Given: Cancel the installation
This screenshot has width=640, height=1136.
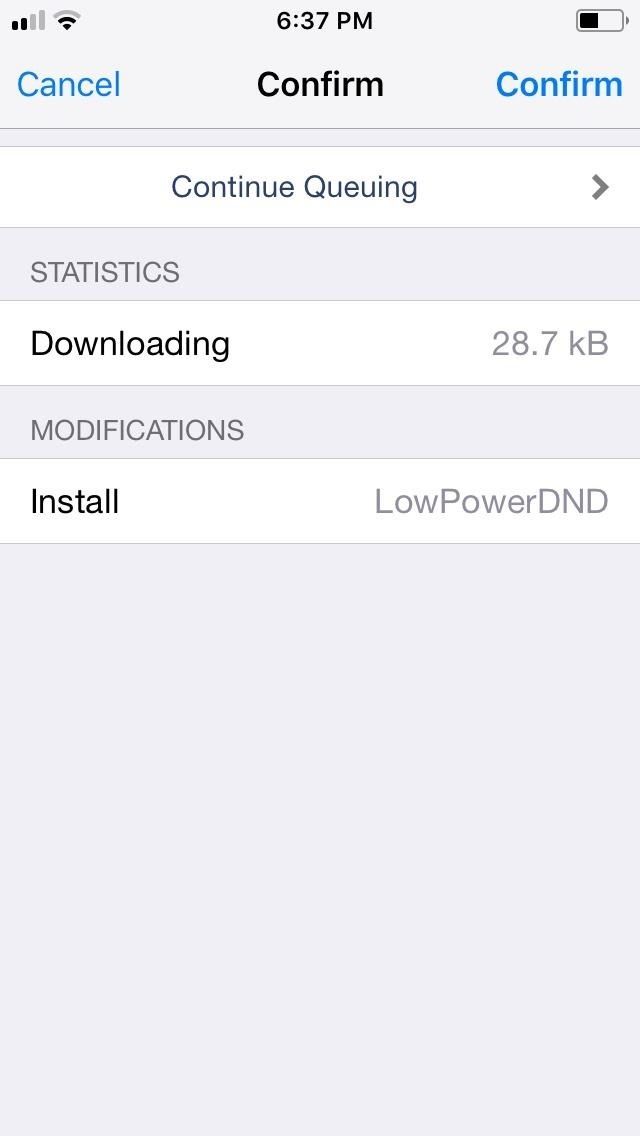Looking at the screenshot, I should click(x=68, y=84).
